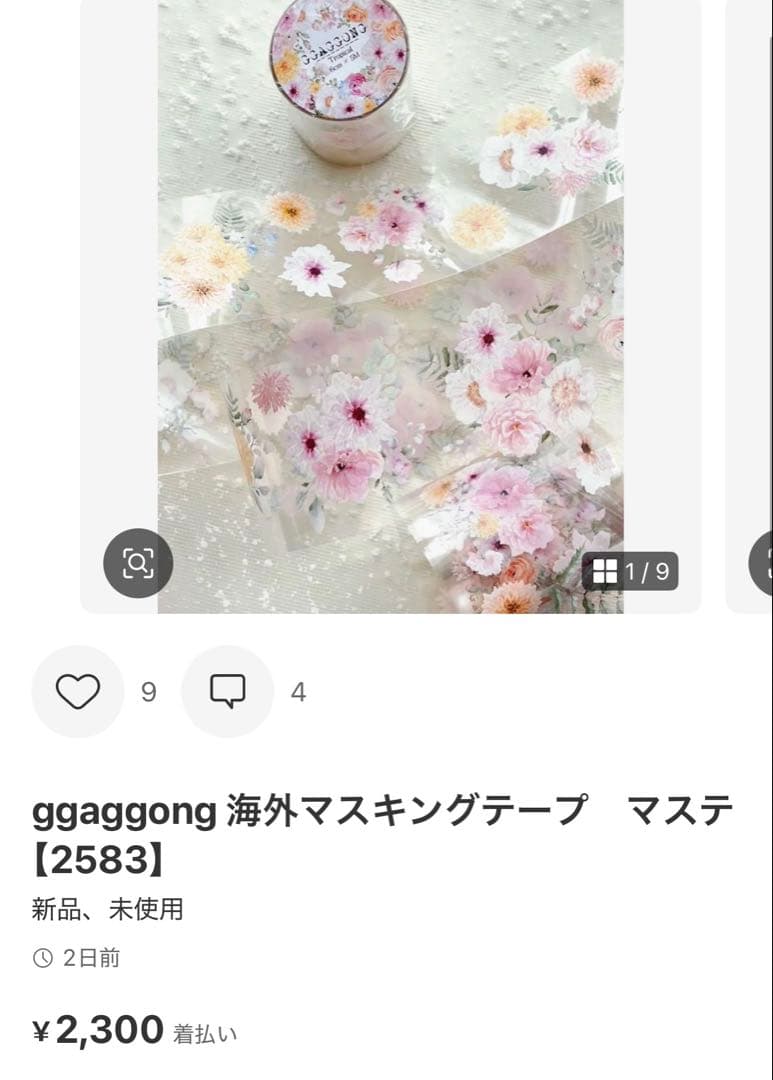Click the dark badge on the right-edge listing
The width and height of the screenshot is (773, 1080).
(766, 560)
